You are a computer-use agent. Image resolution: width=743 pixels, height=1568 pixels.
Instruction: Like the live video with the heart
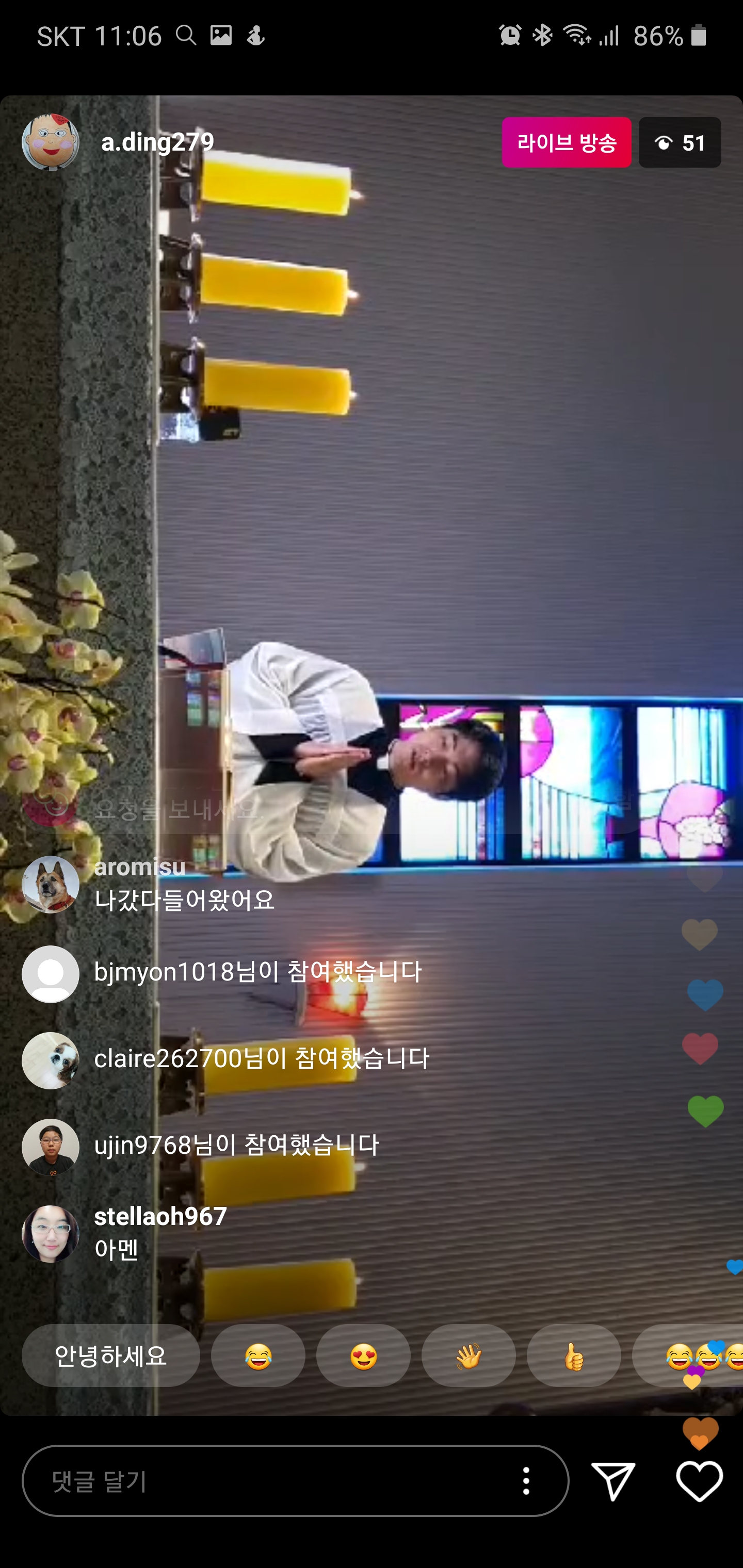[699, 1480]
